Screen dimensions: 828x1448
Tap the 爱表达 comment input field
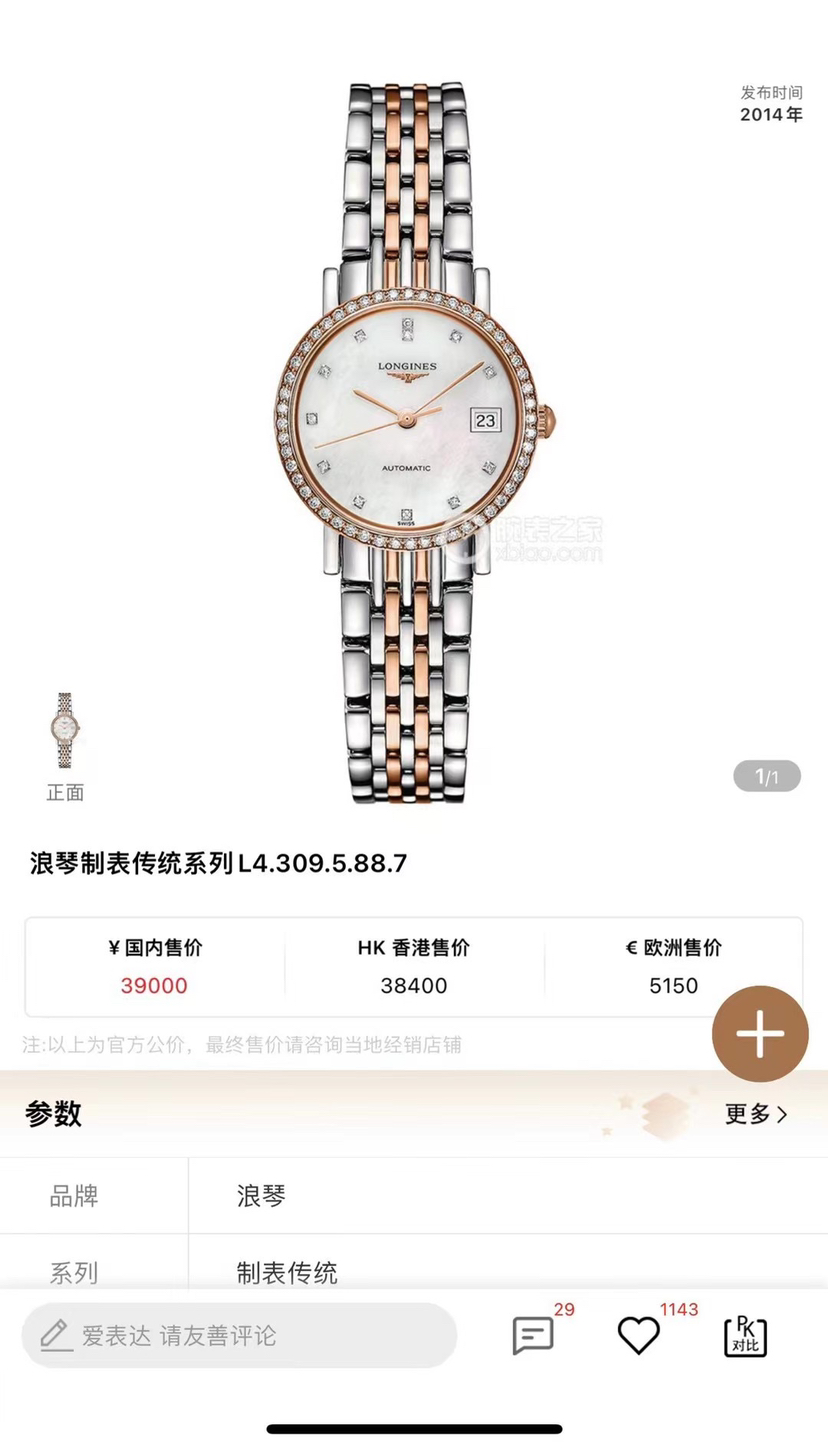[x=240, y=1335]
